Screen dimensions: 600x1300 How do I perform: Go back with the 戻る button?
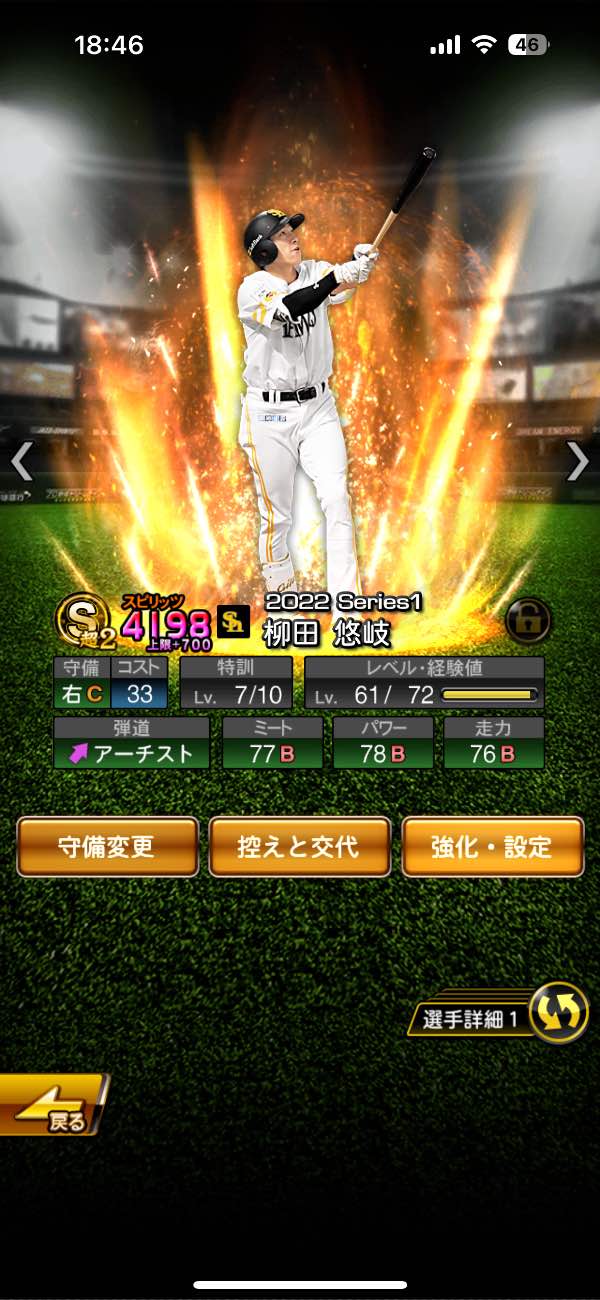pos(52,1106)
